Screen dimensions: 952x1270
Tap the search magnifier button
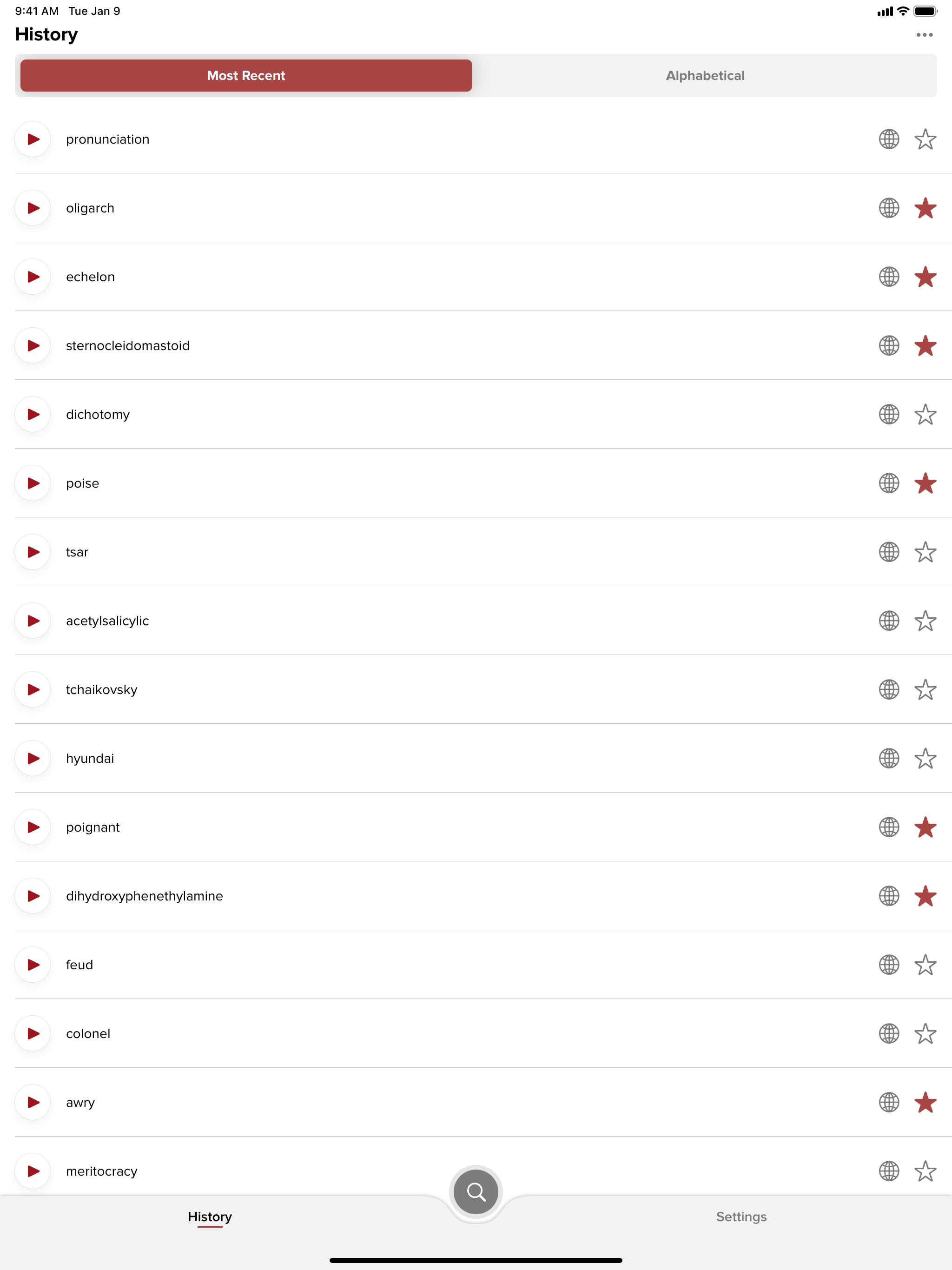tap(476, 1192)
